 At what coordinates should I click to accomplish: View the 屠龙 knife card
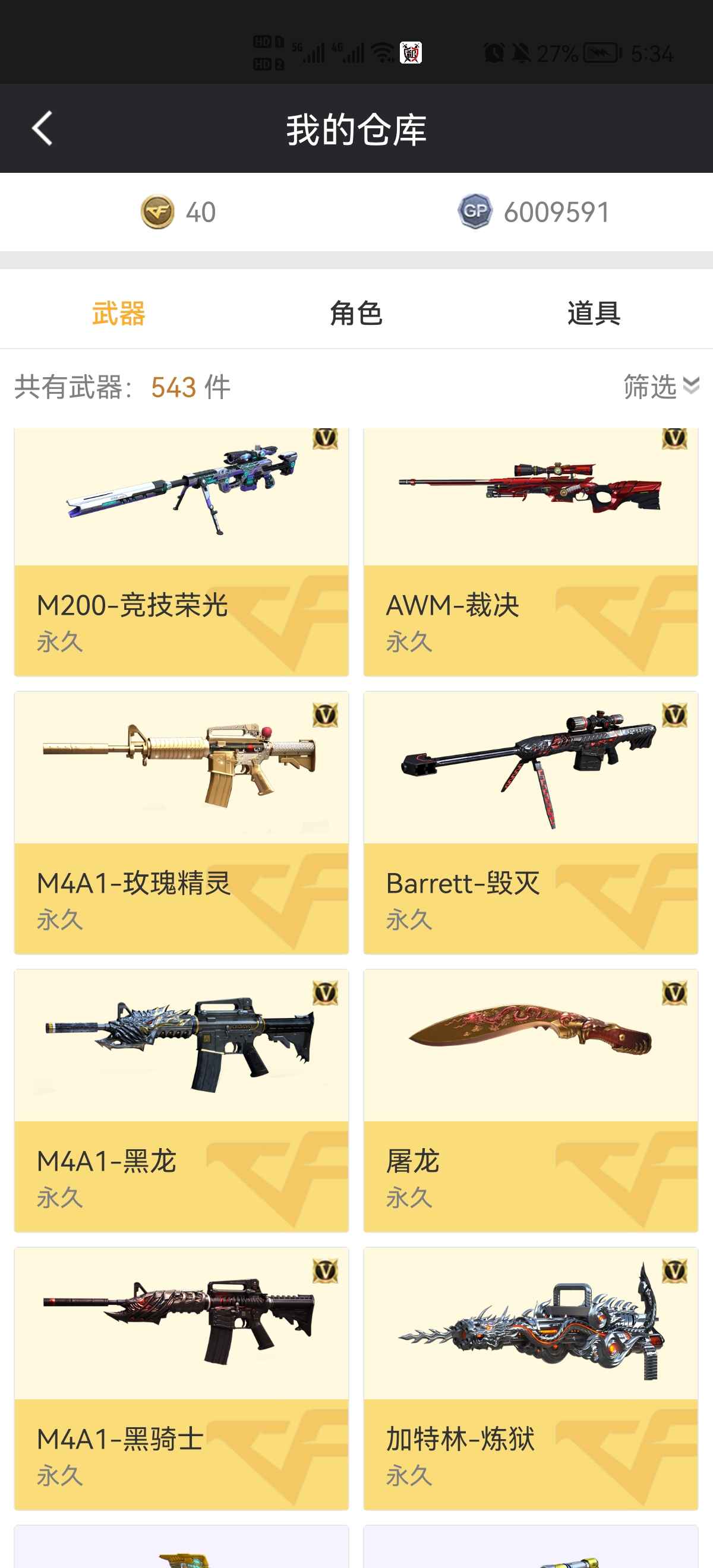coord(531,1100)
